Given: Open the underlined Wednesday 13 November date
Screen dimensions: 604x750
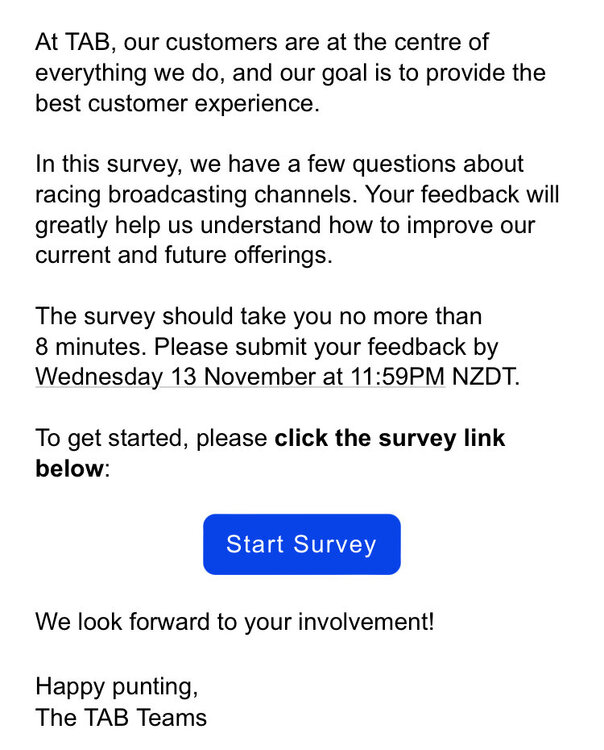Looking at the screenshot, I should coord(240,377).
